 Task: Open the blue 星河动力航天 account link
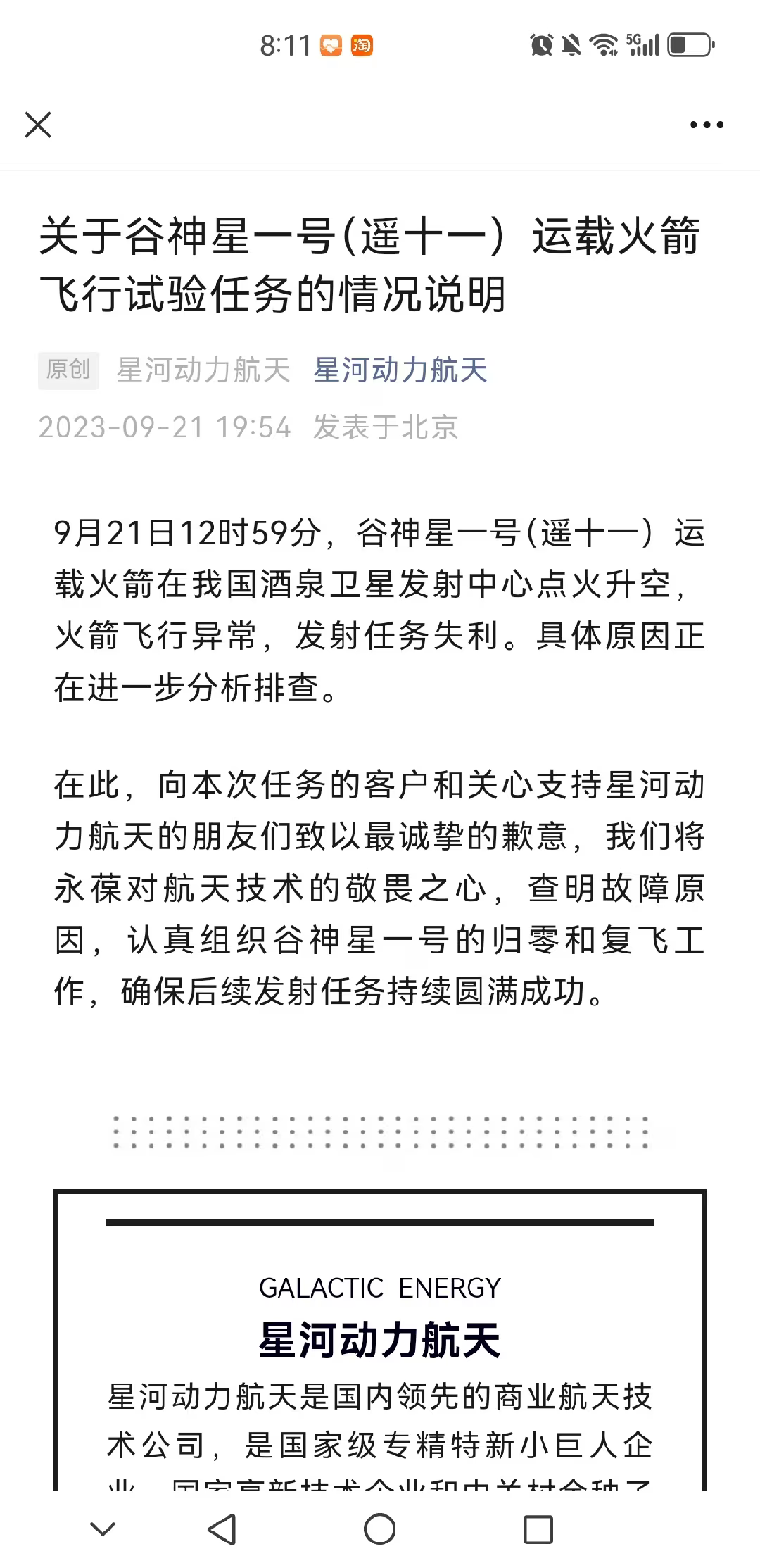tap(400, 370)
